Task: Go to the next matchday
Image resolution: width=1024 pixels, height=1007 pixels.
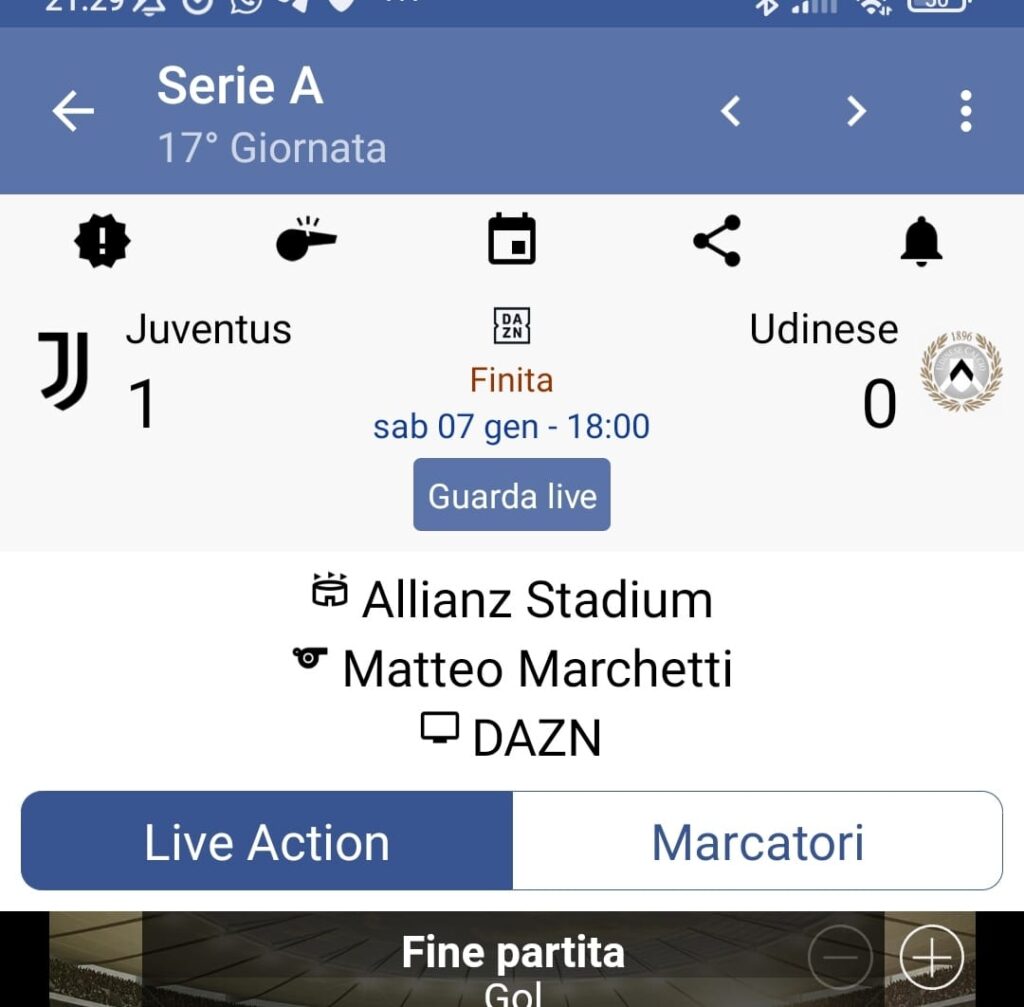Action: [856, 111]
